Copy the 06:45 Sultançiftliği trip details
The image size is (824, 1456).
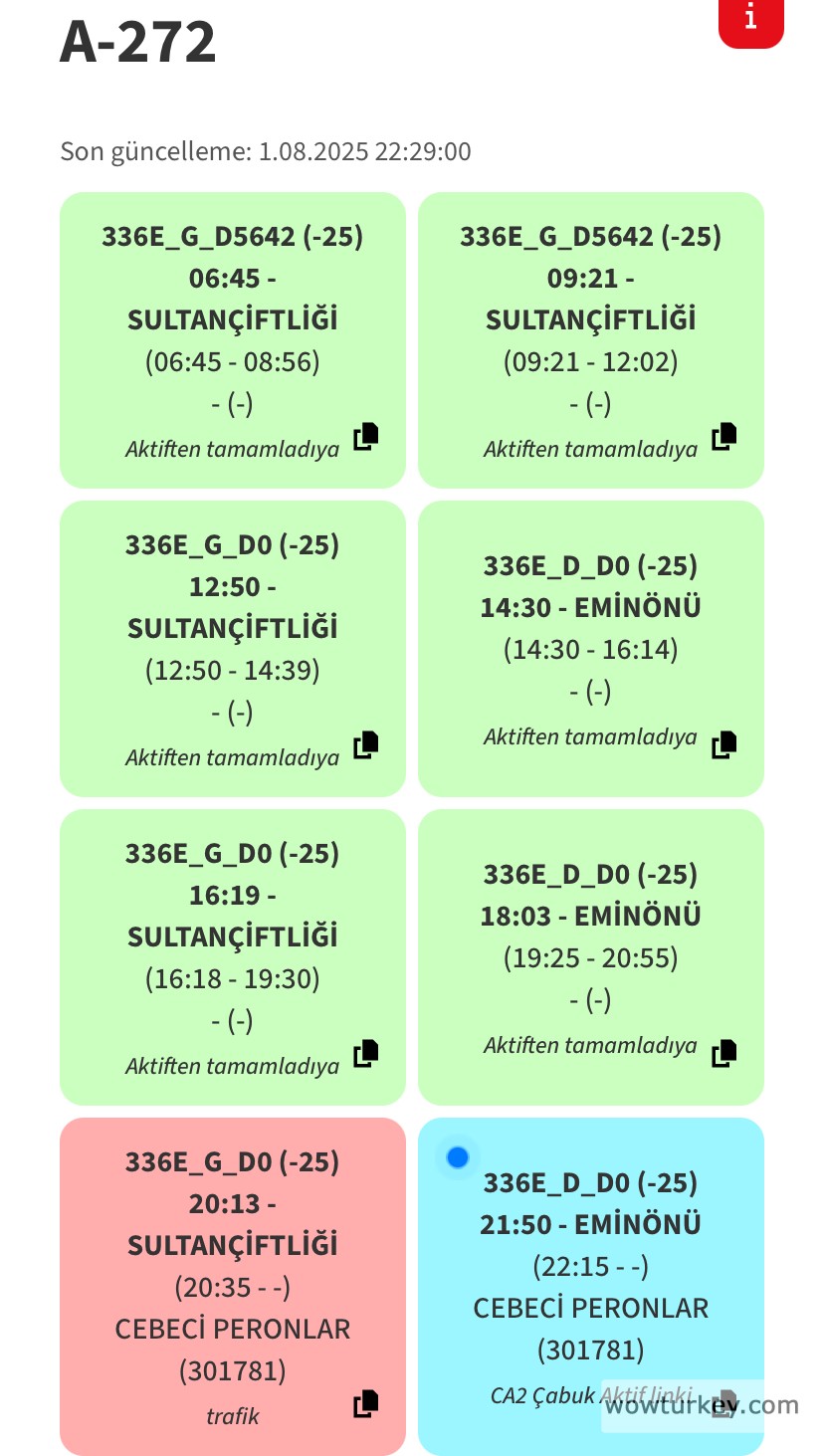pyautogui.click(x=366, y=437)
